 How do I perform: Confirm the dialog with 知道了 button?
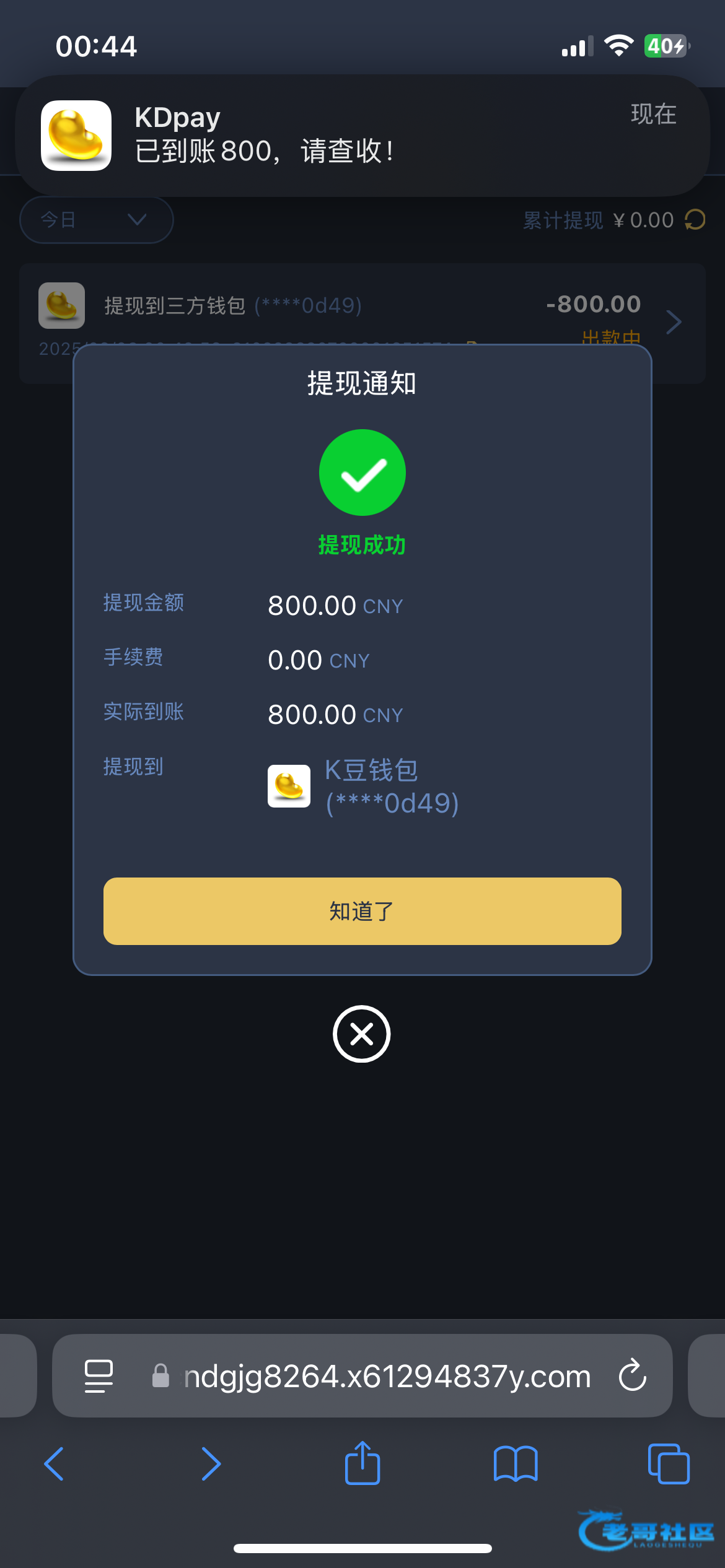pyautogui.click(x=362, y=911)
